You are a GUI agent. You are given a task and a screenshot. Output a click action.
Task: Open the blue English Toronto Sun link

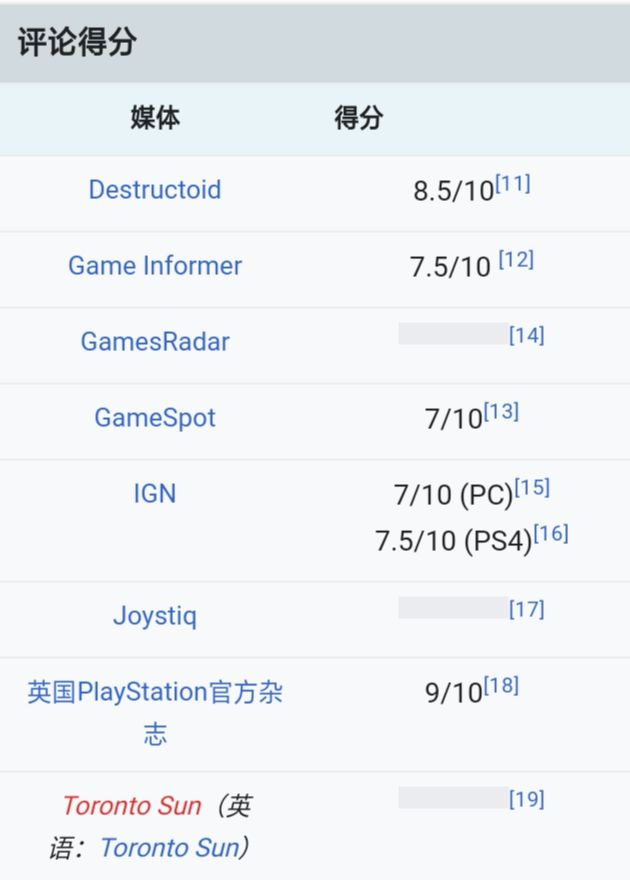170,848
